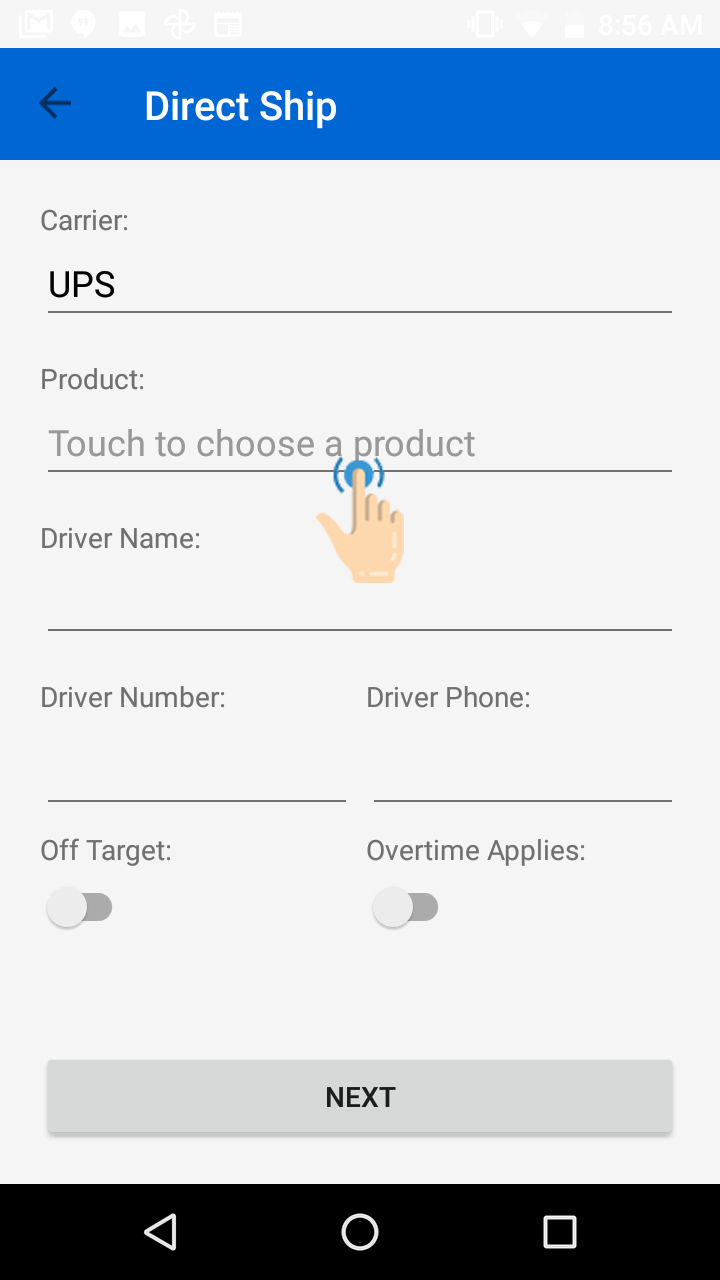
Task: Tap the Android home button
Action: coord(360,1232)
